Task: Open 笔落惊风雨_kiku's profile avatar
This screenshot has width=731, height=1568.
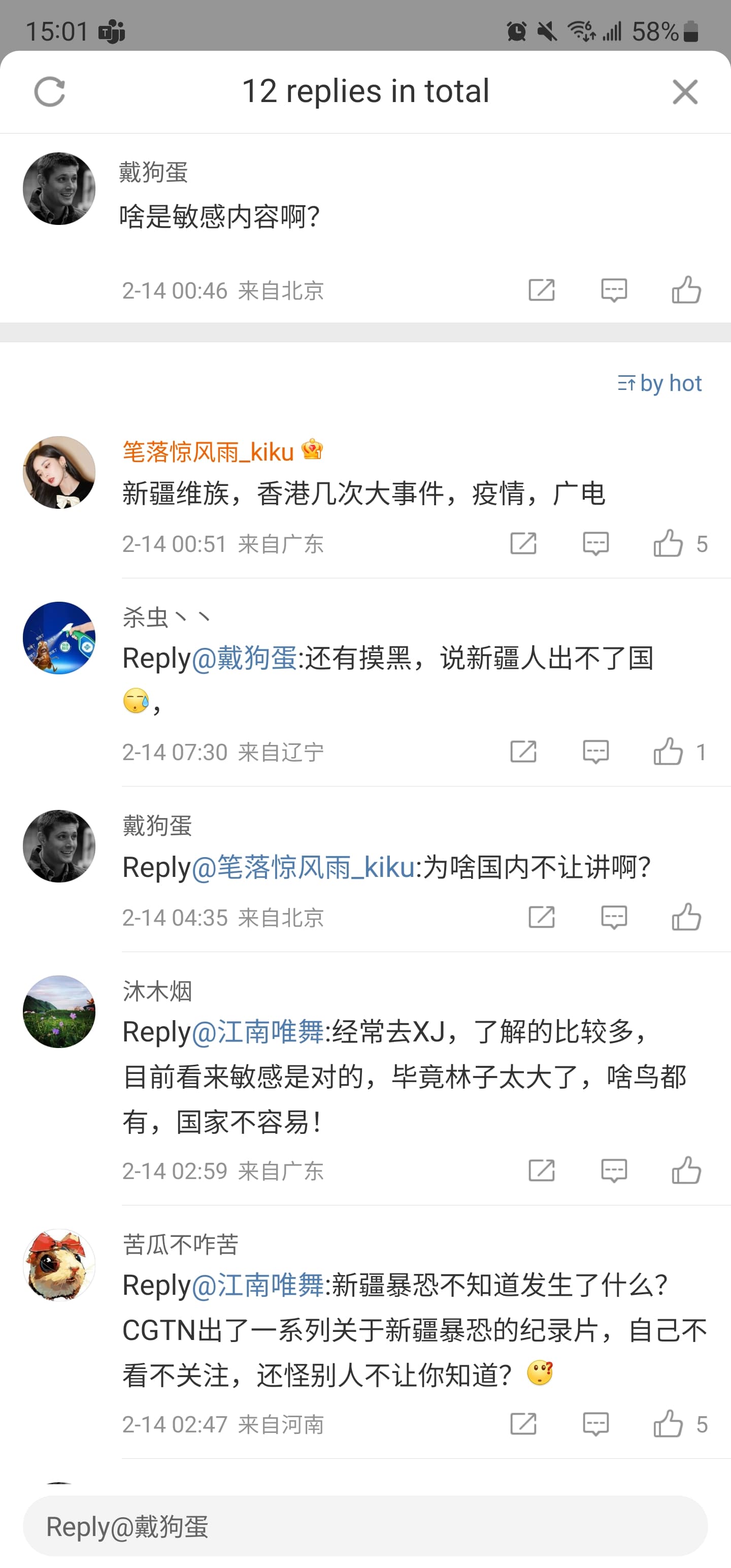Action: [x=59, y=472]
